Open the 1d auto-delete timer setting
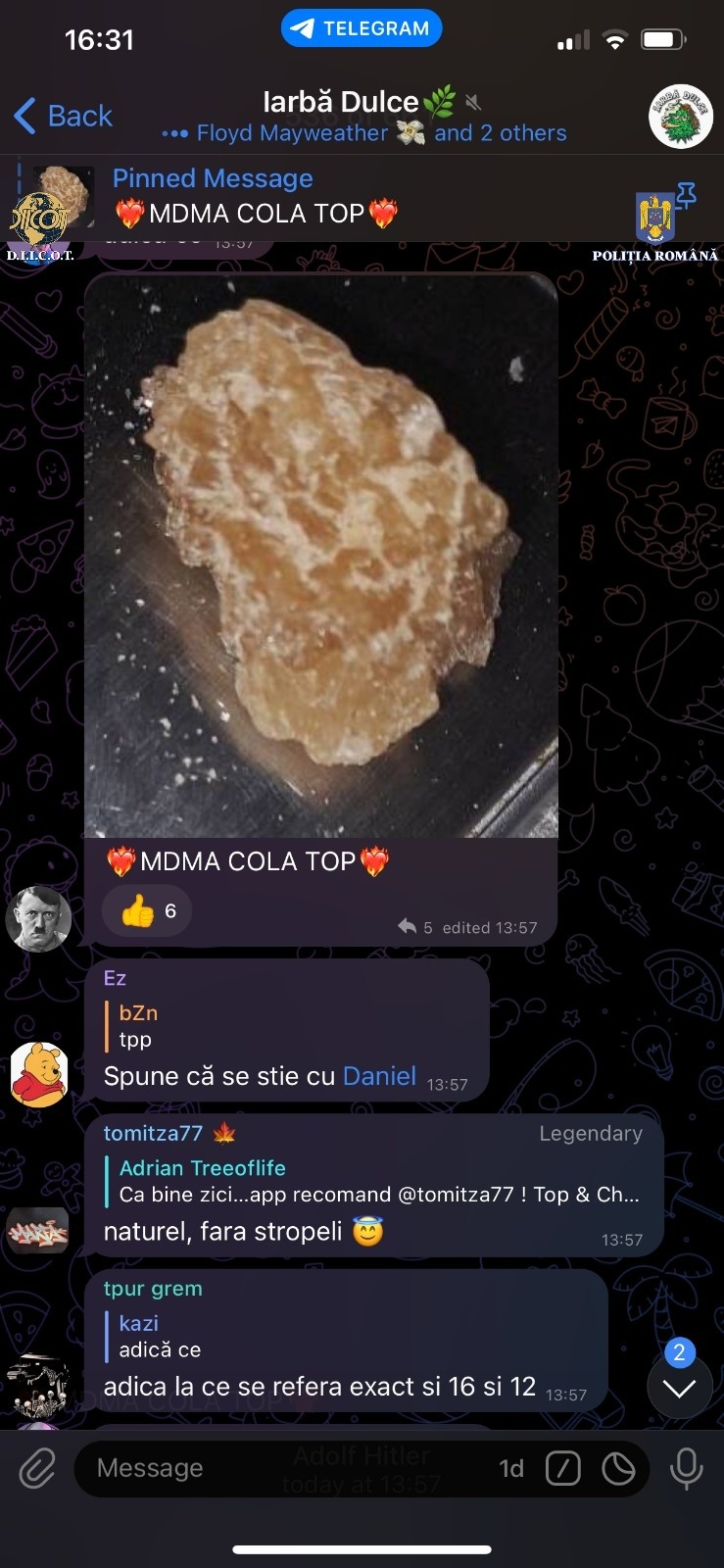This screenshot has height=1568, width=724. click(x=511, y=1468)
